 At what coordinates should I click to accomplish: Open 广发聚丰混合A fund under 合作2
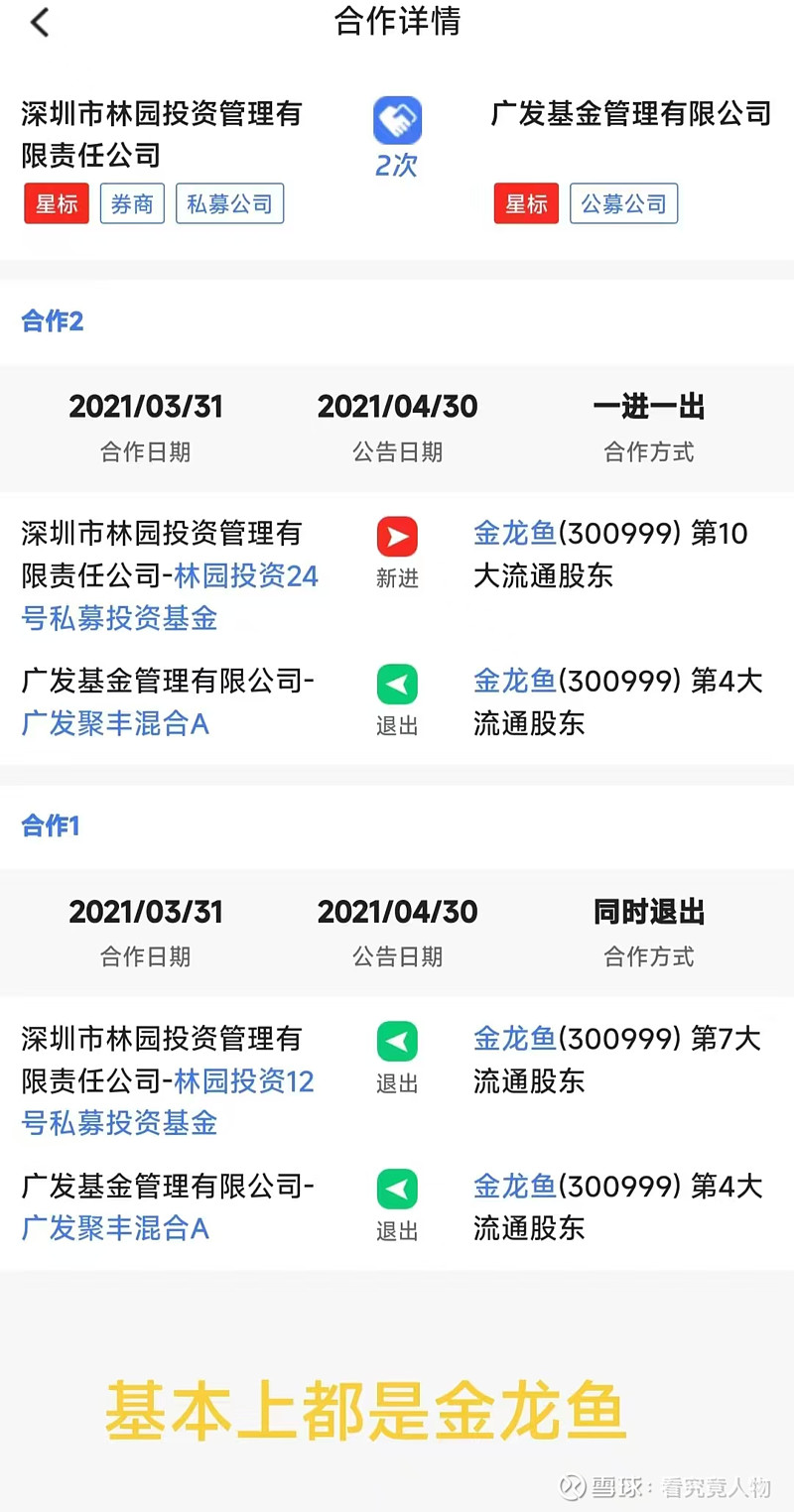115,723
